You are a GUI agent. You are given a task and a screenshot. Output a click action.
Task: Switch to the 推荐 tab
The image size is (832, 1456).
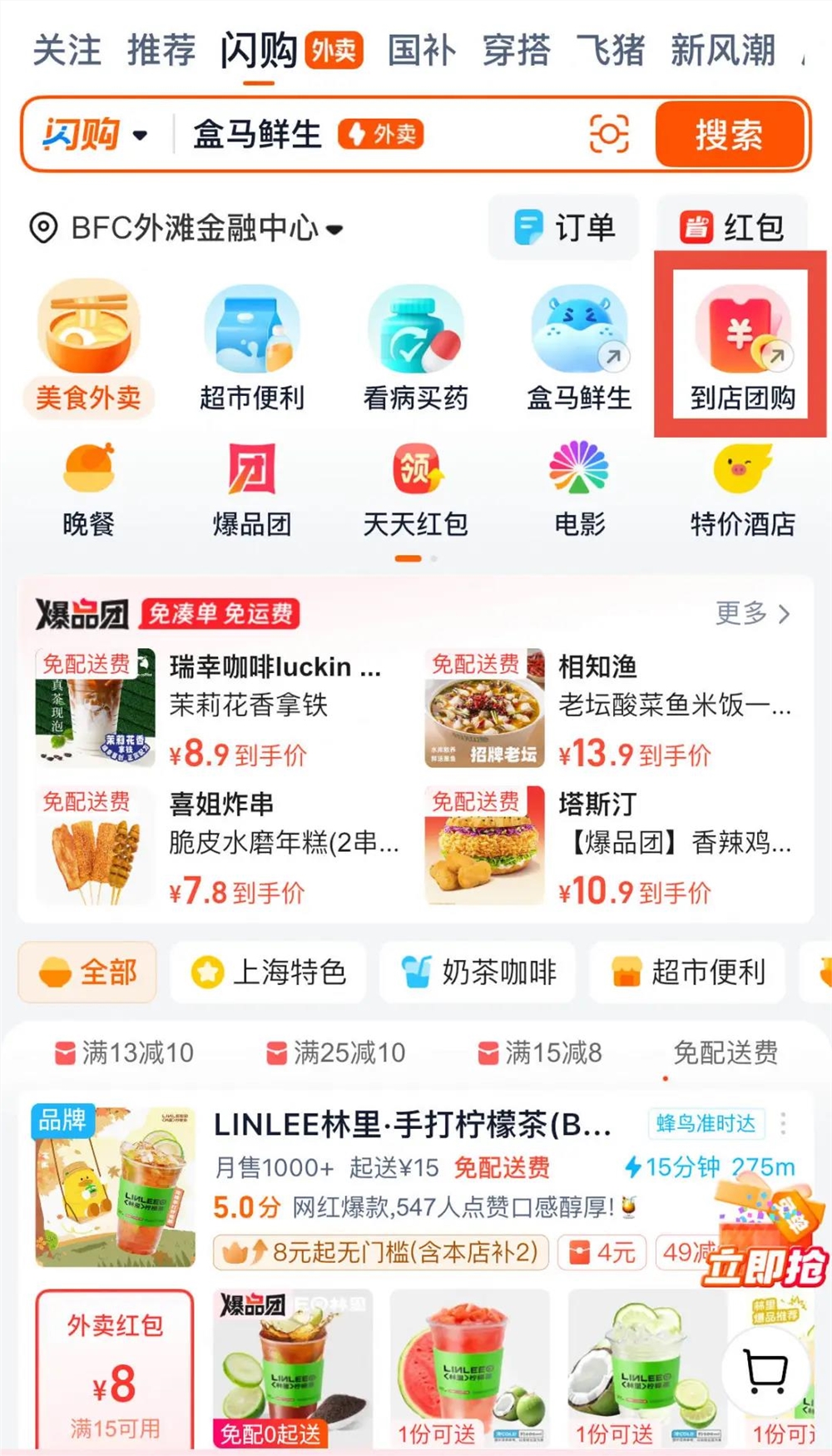point(161,50)
